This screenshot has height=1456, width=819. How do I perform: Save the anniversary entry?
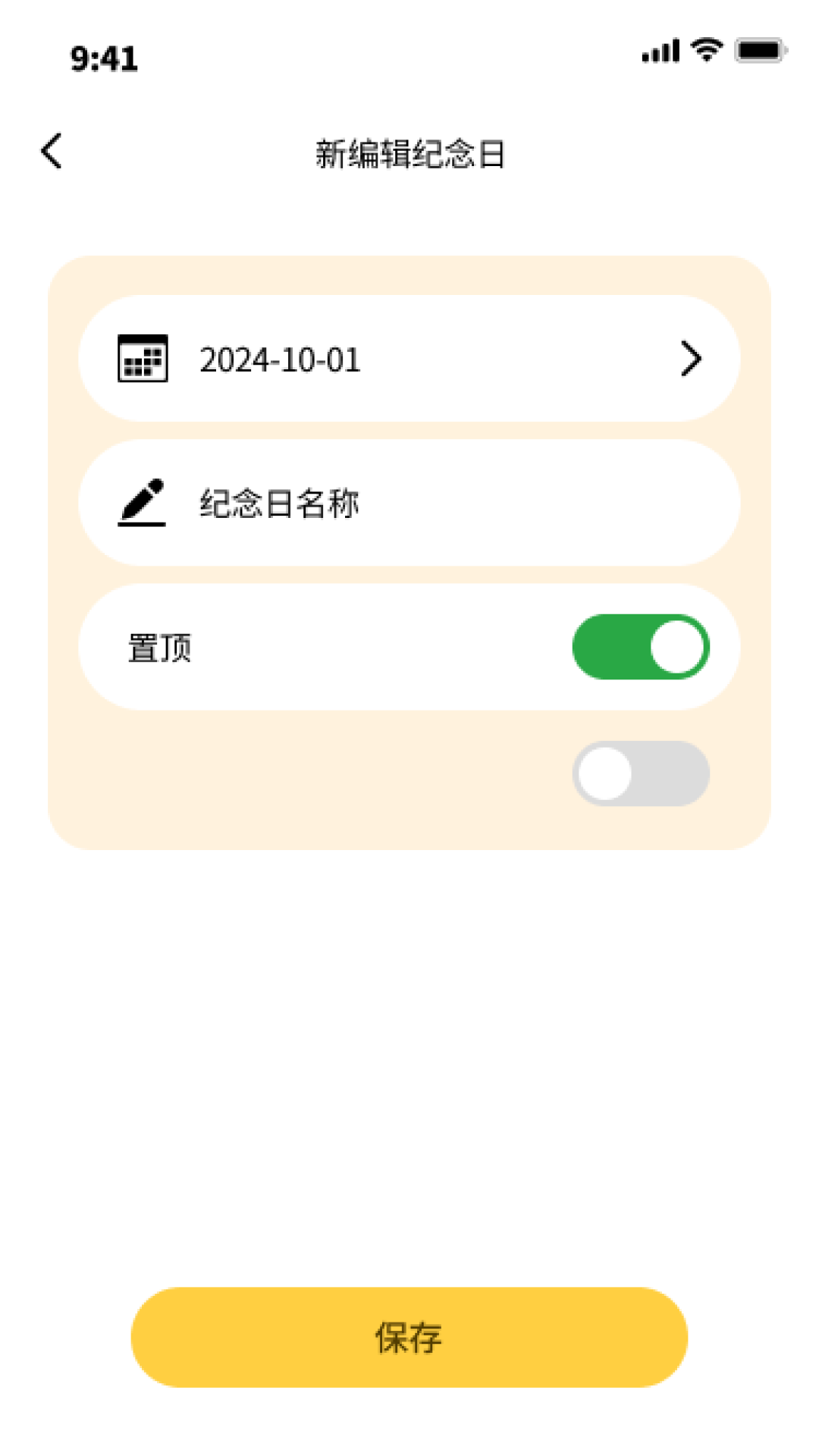tap(409, 1337)
